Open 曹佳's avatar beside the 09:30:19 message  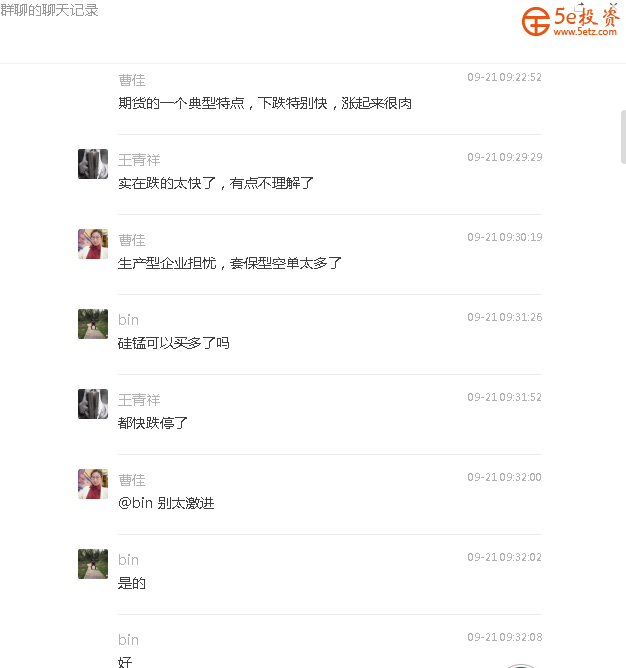[93, 244]
